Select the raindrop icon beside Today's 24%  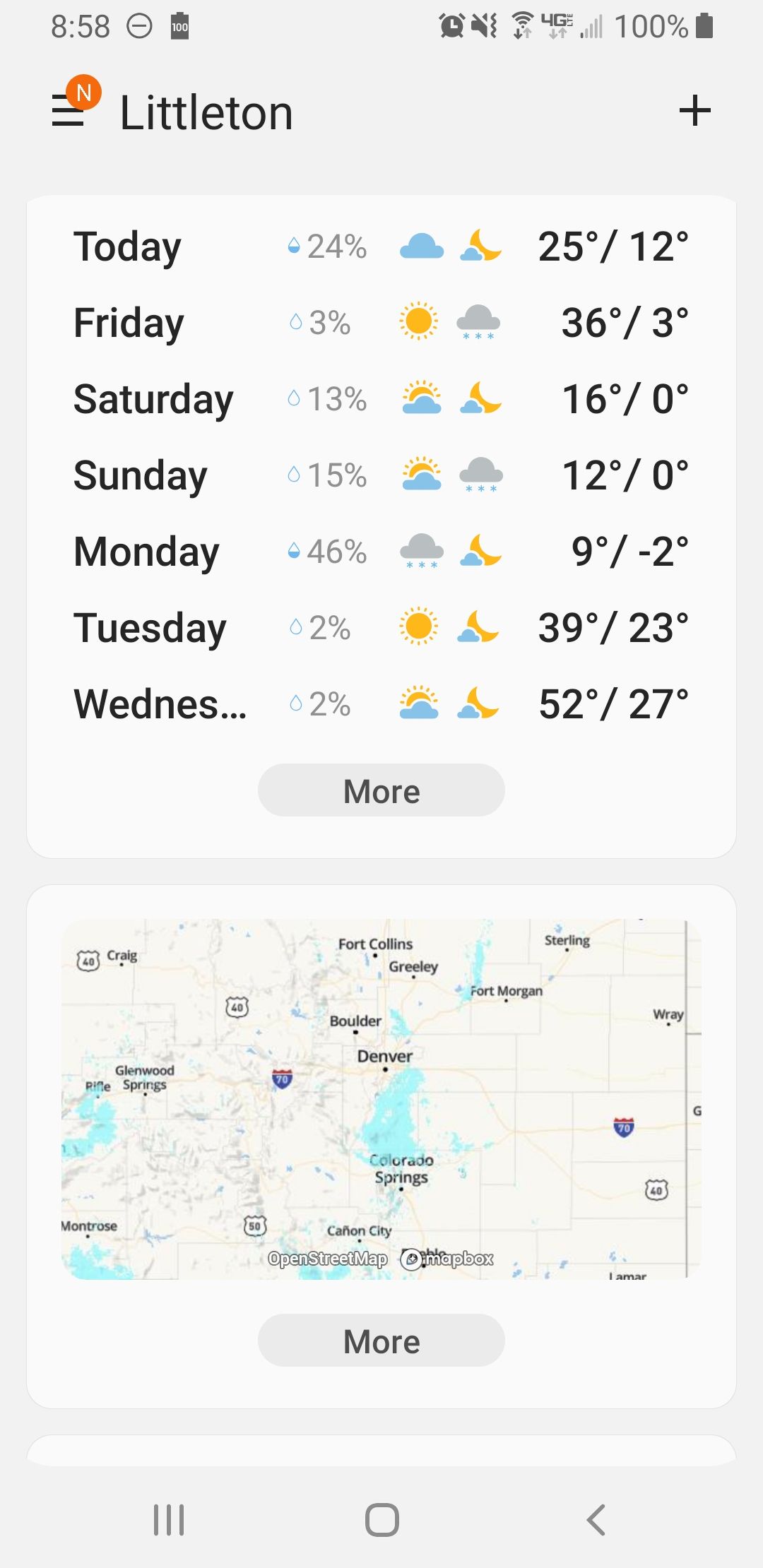click(x=294, y=244)
